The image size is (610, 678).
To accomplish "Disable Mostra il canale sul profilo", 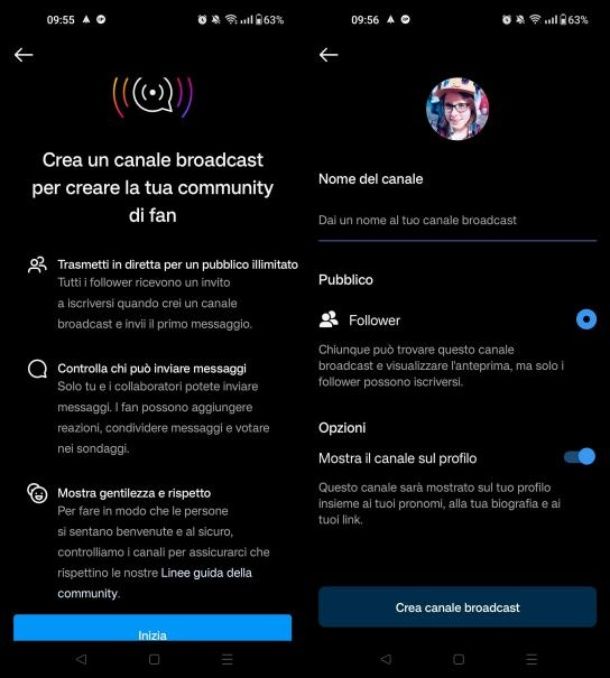I will click(580, 457).
